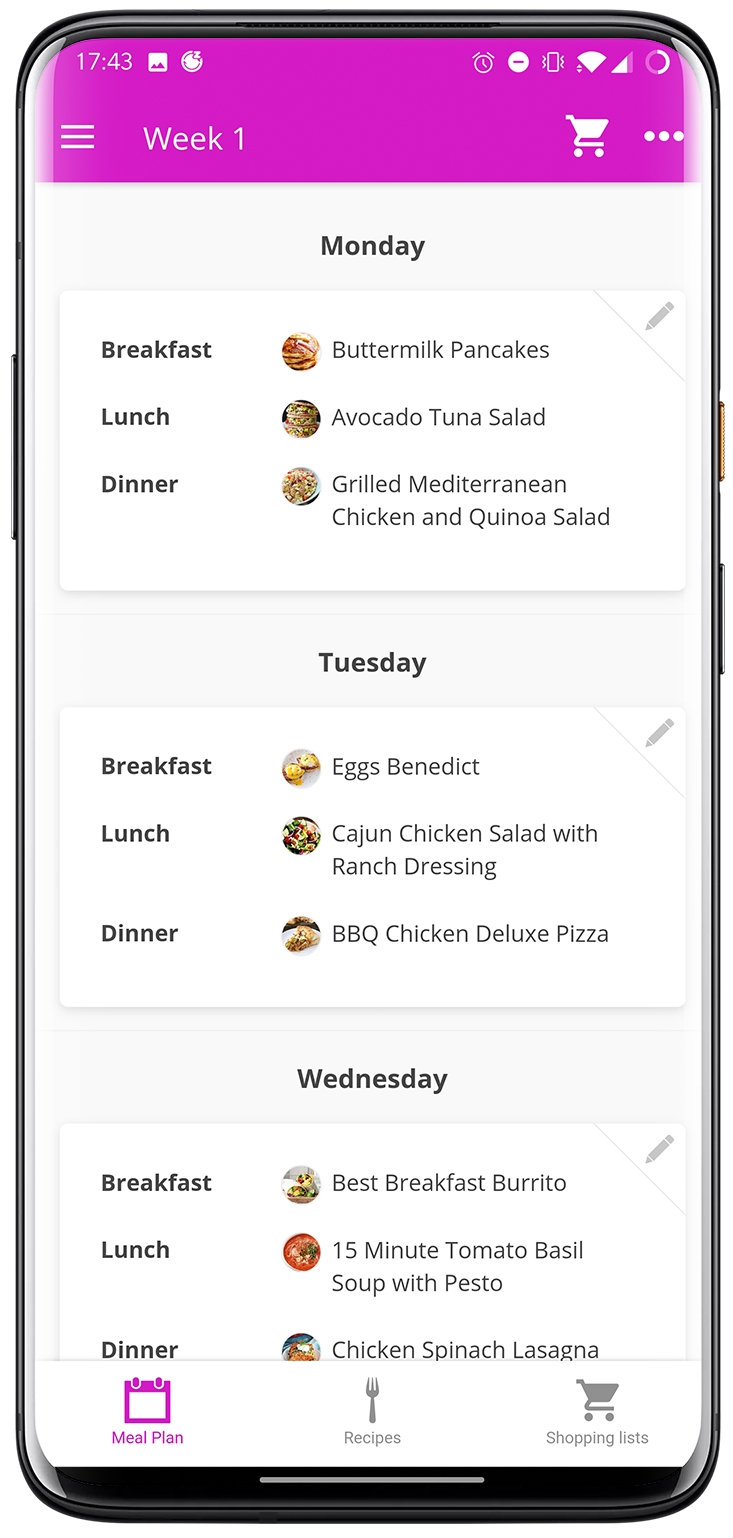Open the shopping cart in the top bar
This screenshot has height=1538, width=733.
[587, 137]
